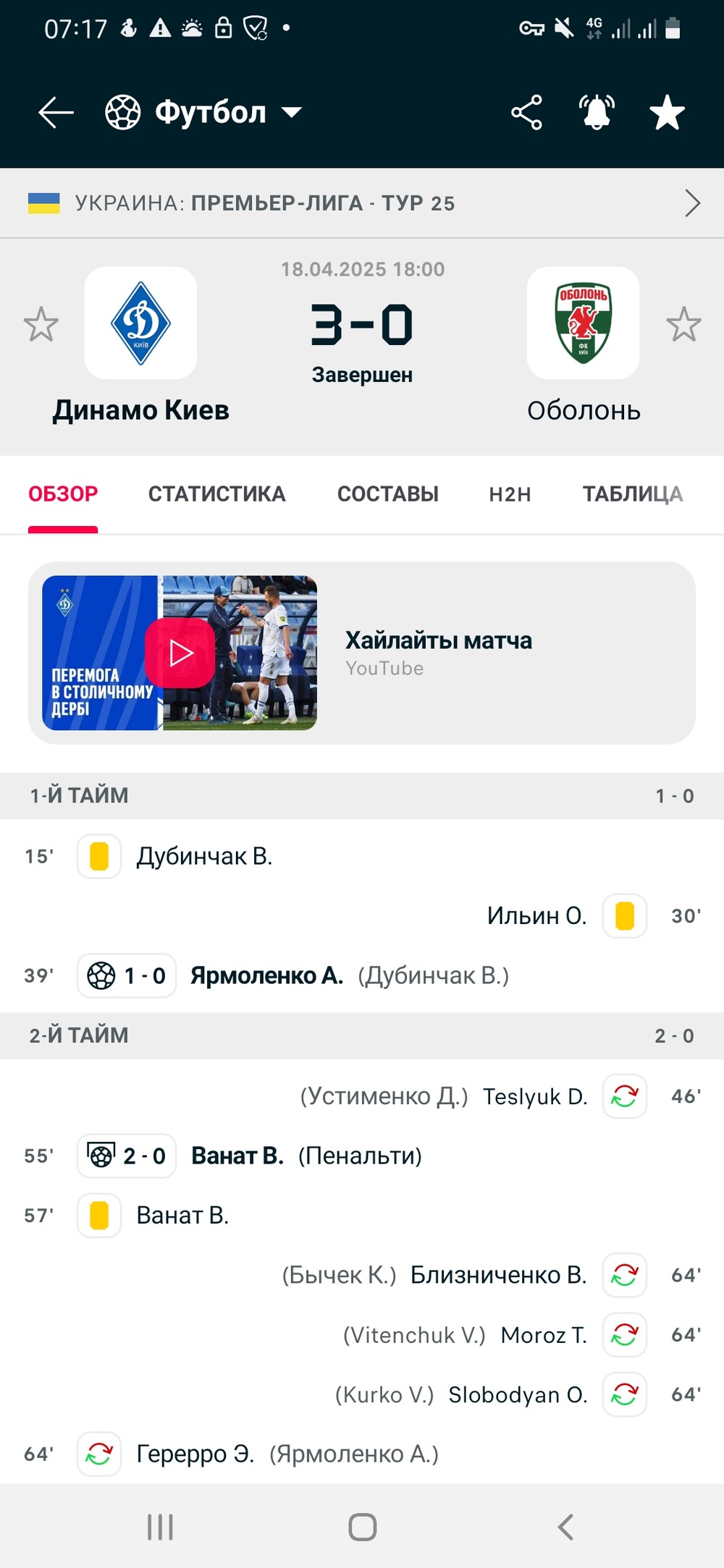The height and width of the screenshot is (1568, 724).
Task: Open Ванат В. penalty goal at 55'
Action: (x=237, y=1156)
